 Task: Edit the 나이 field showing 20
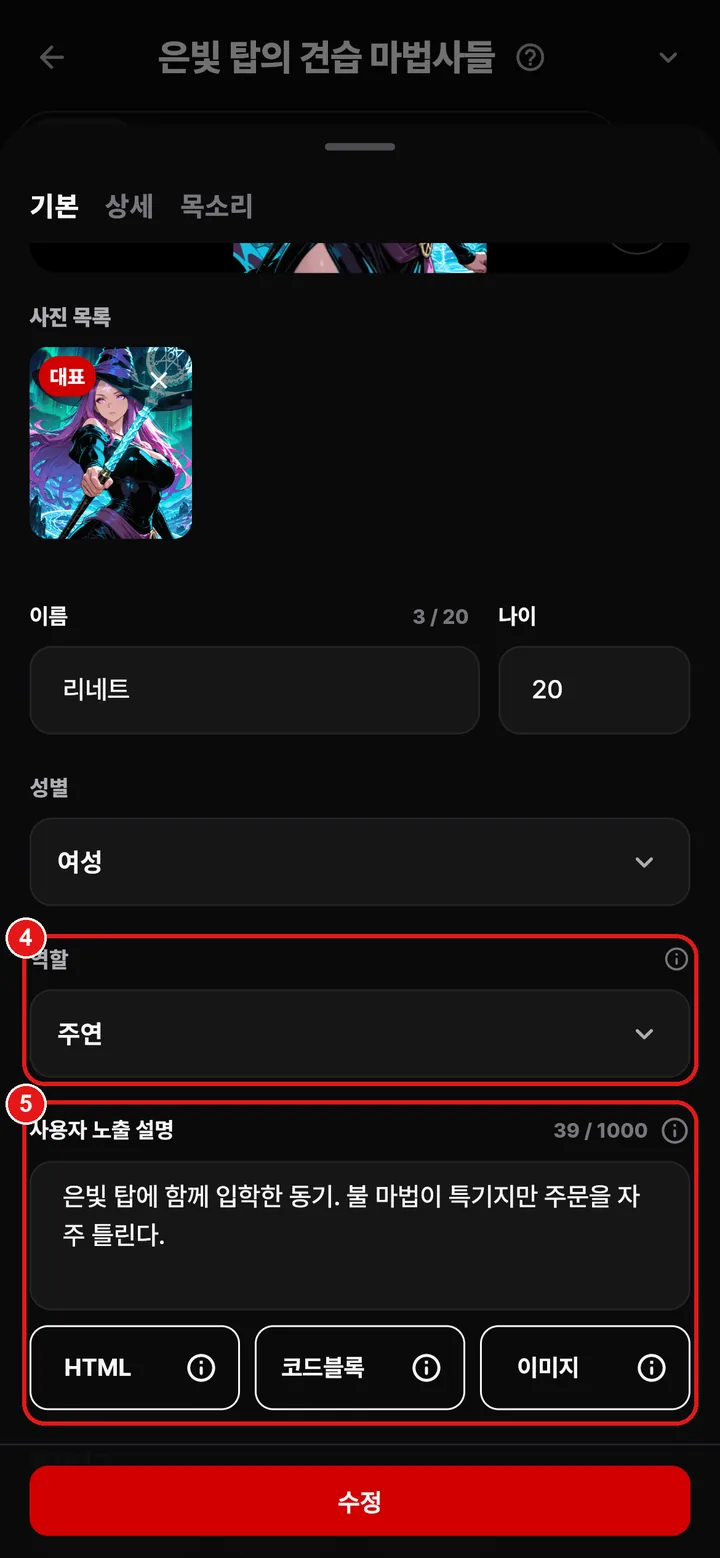click(594, 690)
